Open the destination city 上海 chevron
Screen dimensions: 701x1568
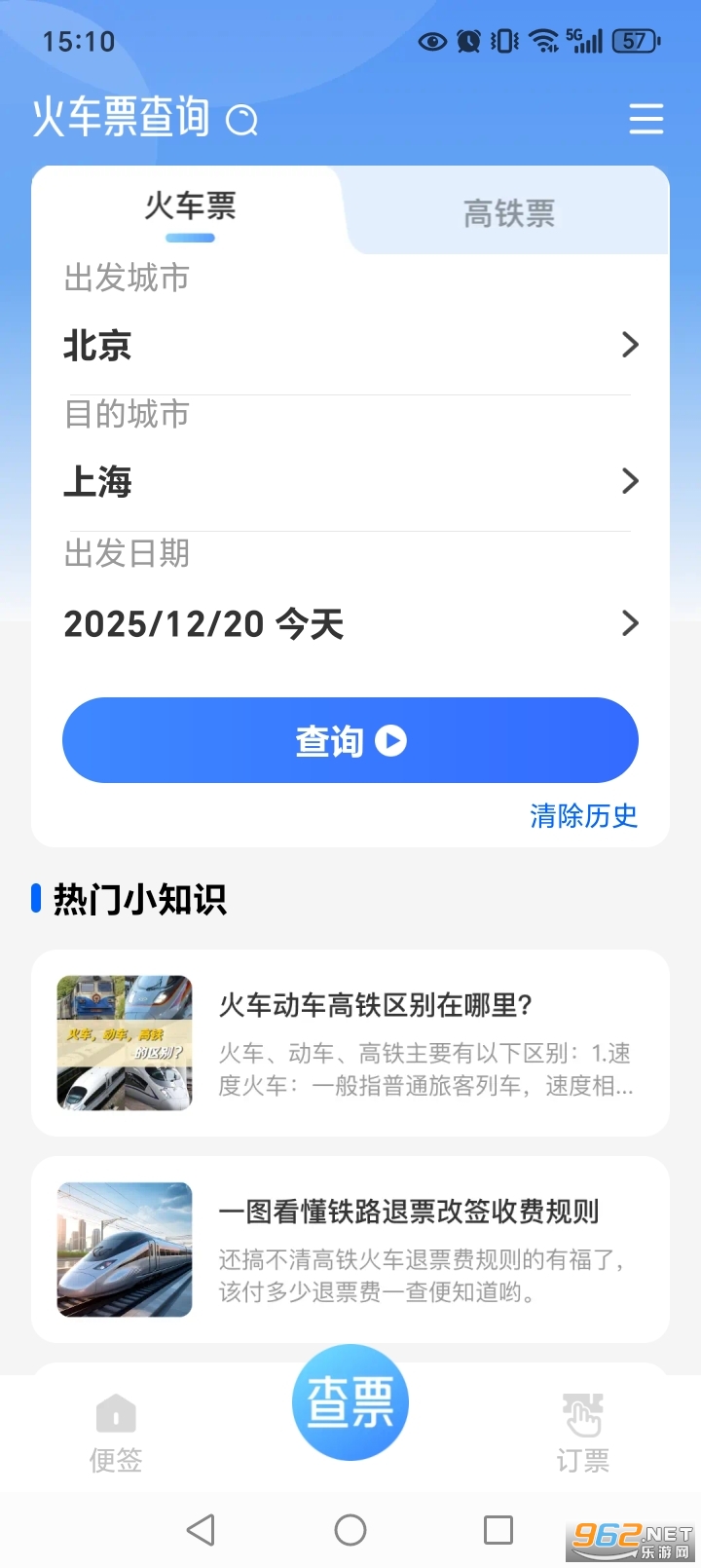pos(629,481)
